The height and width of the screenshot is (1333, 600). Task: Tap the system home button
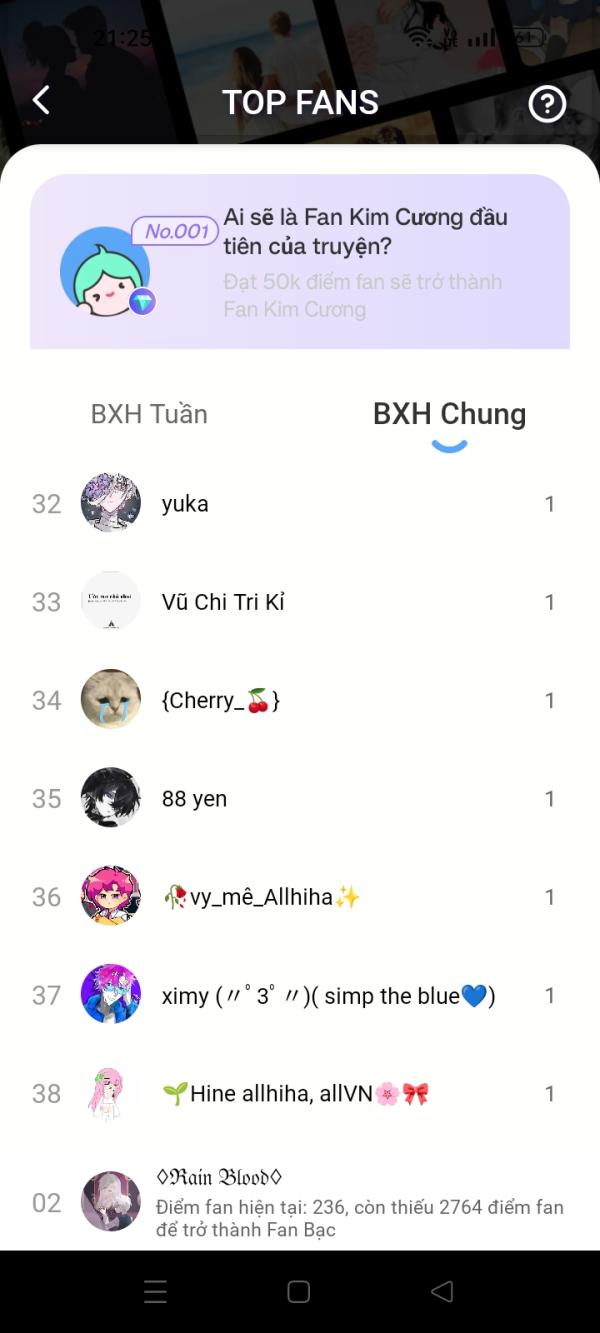coord(299,1291)
